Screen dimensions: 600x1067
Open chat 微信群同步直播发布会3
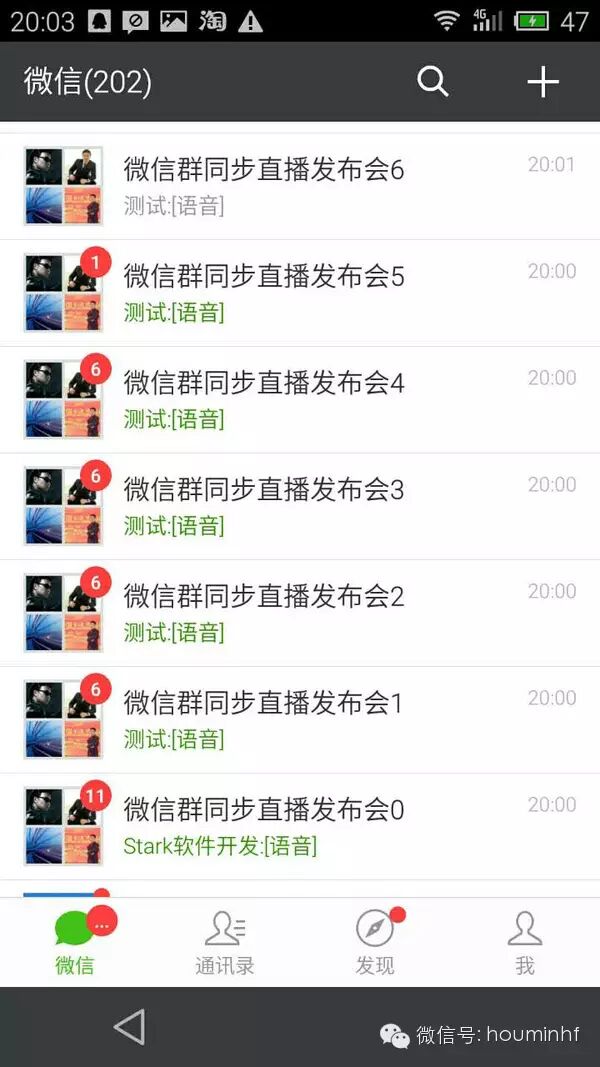300,506
